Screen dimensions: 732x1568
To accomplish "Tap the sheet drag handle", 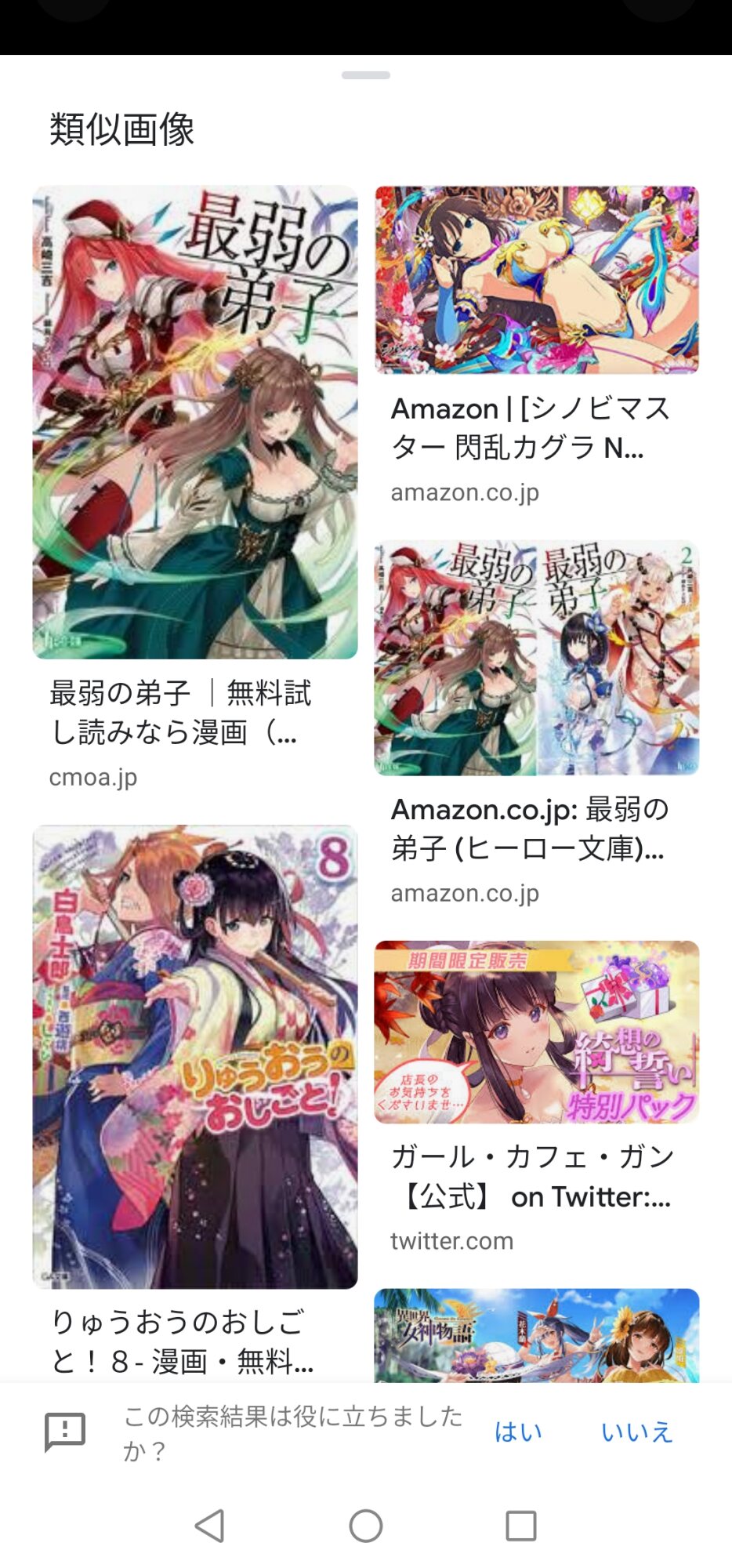I will point(366,75).
